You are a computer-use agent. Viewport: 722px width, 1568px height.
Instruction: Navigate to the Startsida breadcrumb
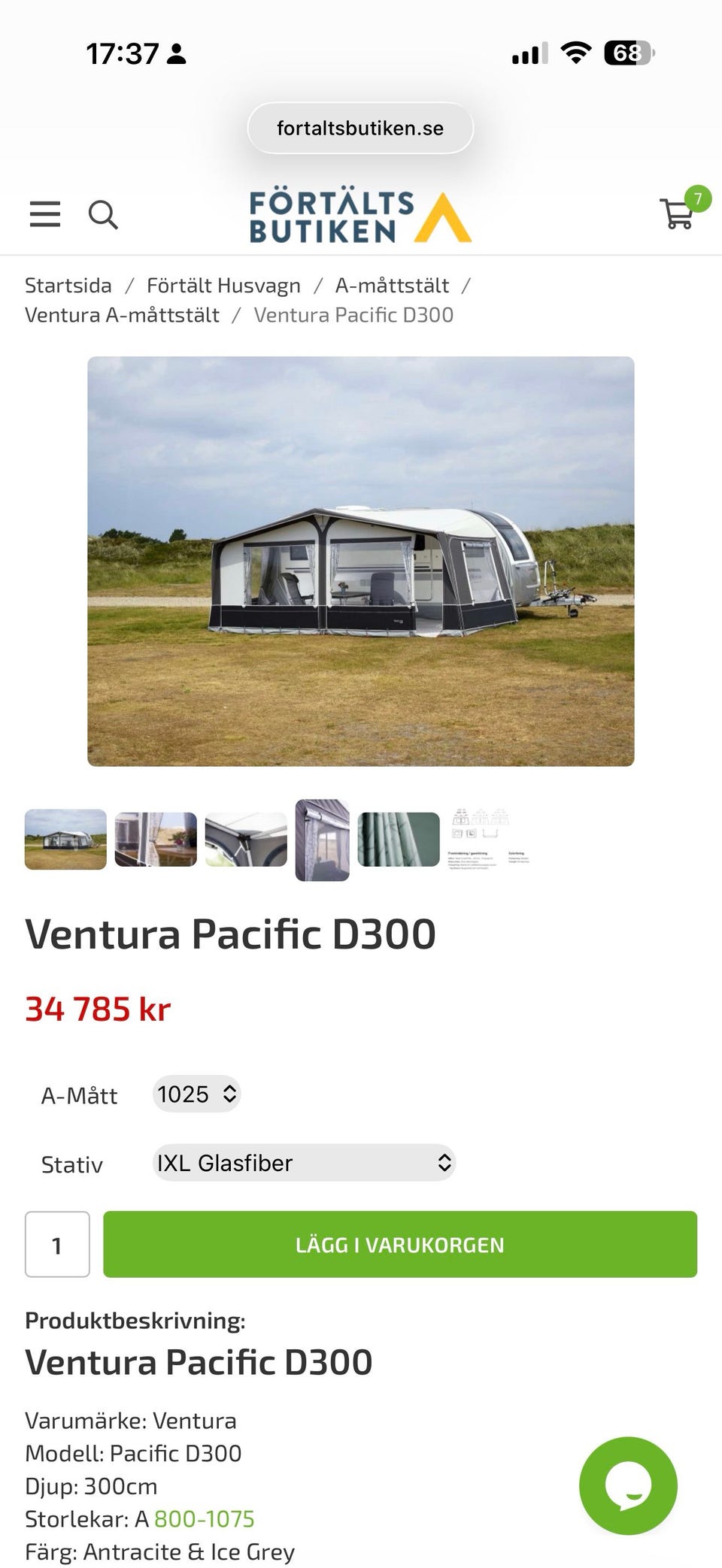pyautogui.click(x=68, y=285)
